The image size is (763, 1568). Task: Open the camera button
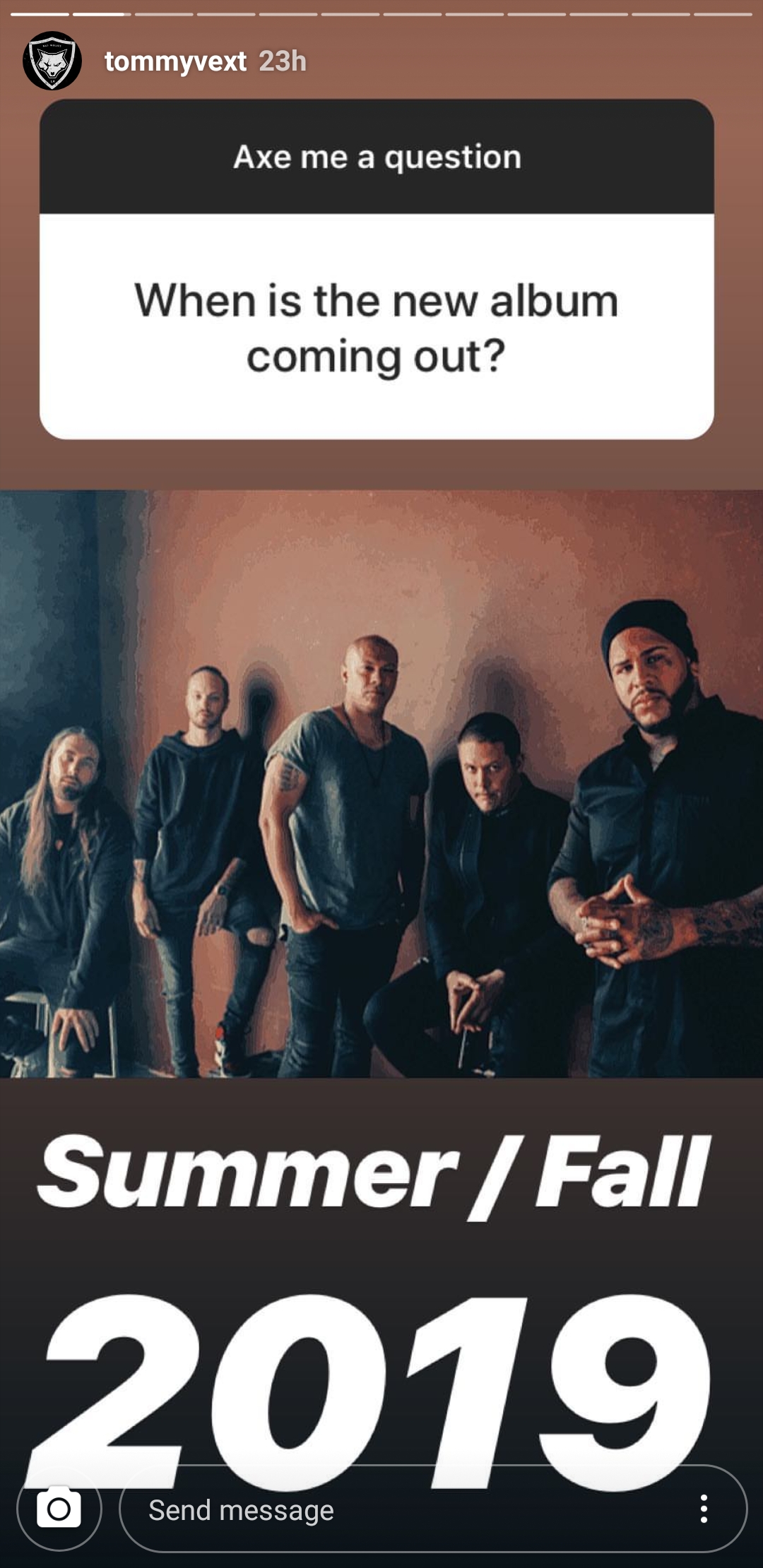59,1509
